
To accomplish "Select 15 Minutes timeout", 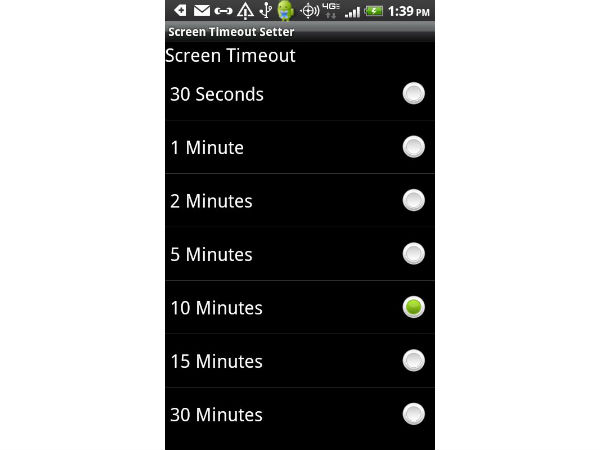I will click(413, 361).
